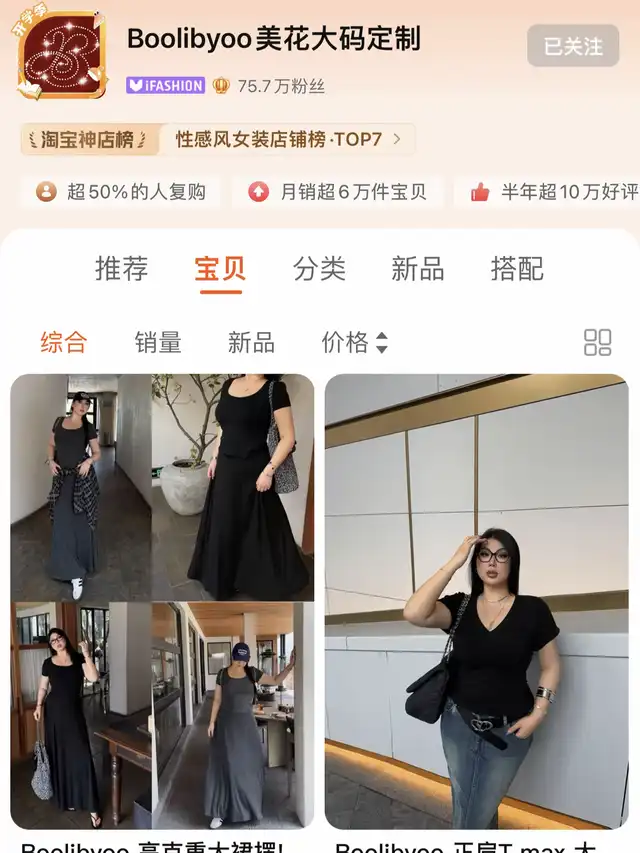Viewport: 640px width, 853px height.
Task: Switch to the 推荐 tab
Action: coord(121,269)
